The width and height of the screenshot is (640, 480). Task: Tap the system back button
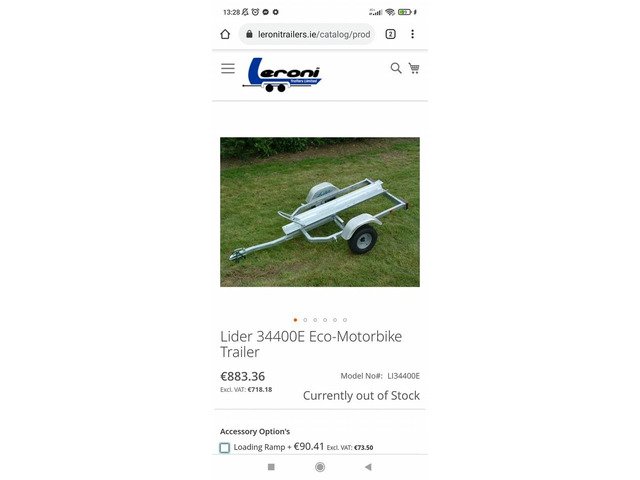click(x=368, y=467)
